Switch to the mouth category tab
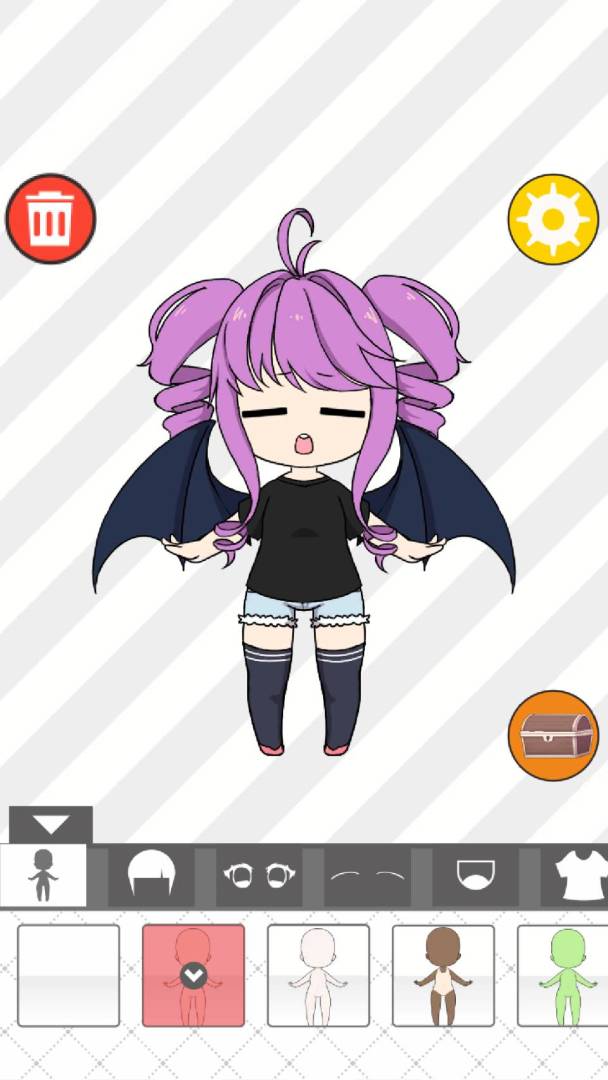 [x=475, y=876]
